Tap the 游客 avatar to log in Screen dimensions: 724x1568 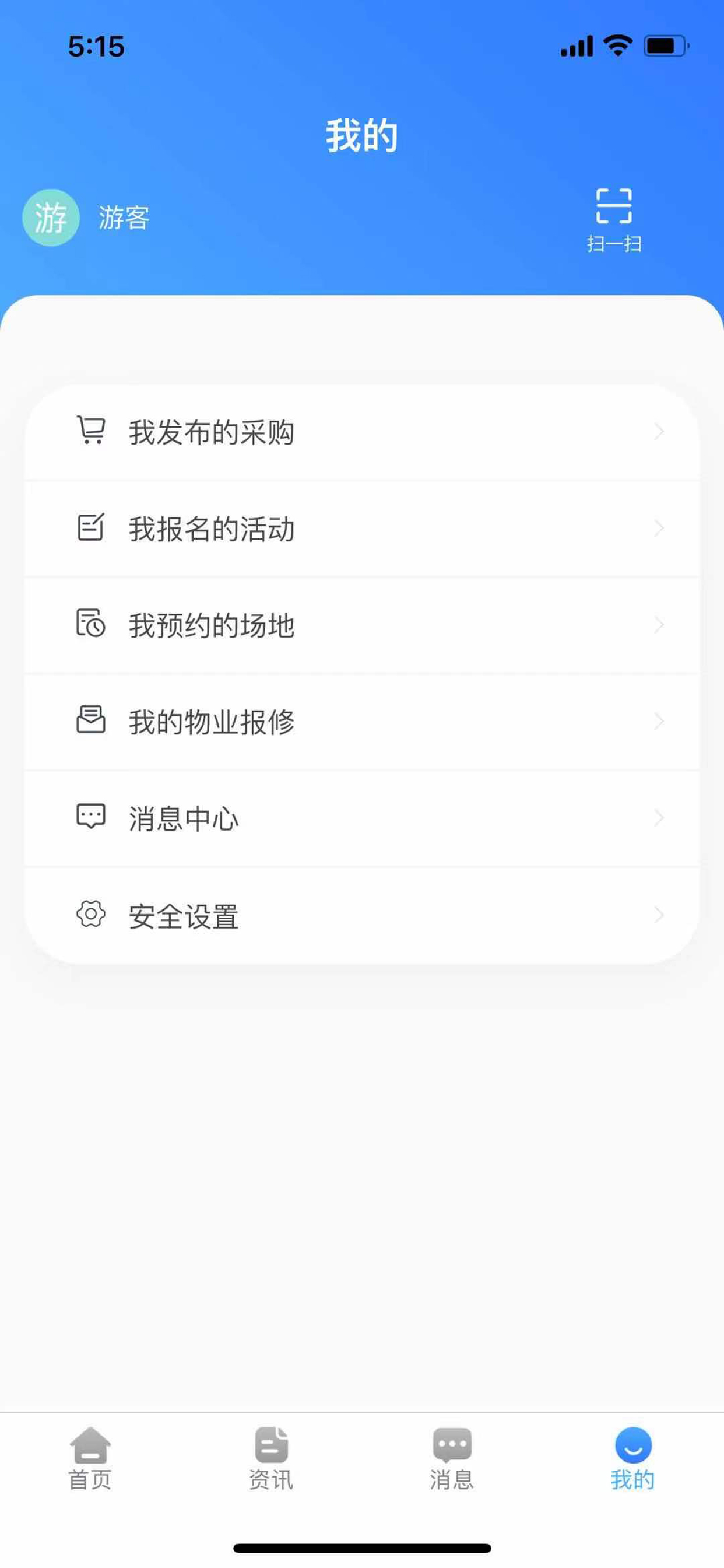pos(51,218)
